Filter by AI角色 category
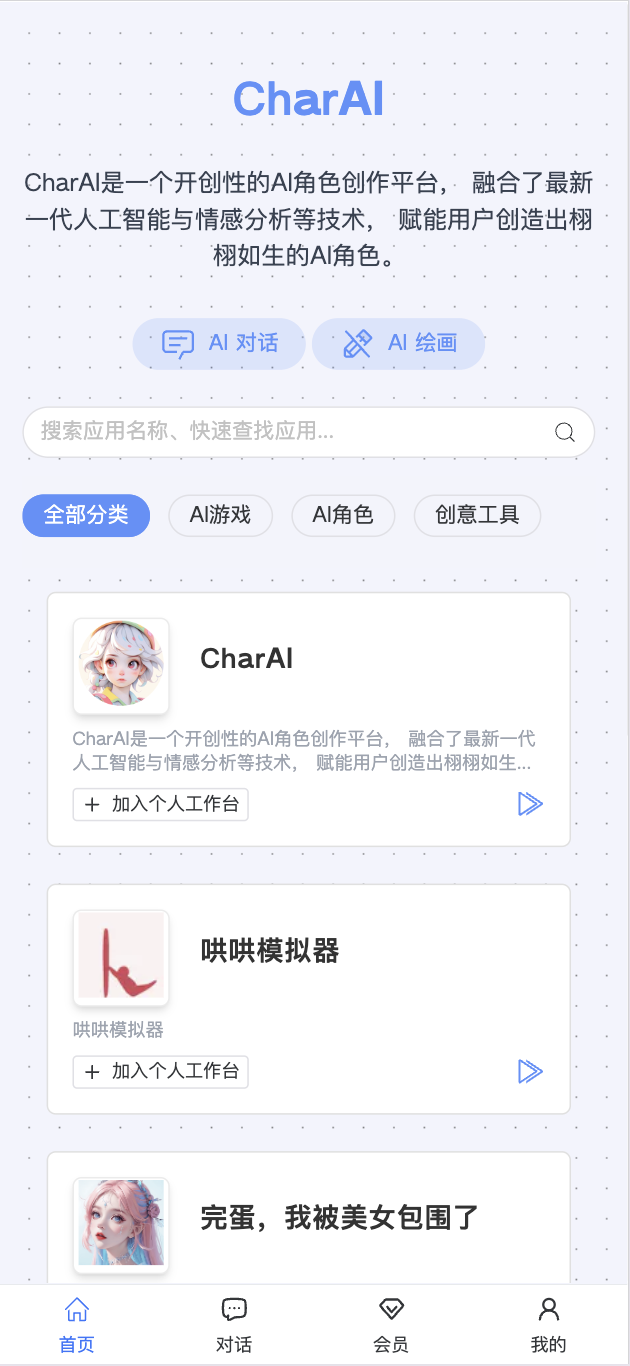630x1366 pixels. coord(343,516)
